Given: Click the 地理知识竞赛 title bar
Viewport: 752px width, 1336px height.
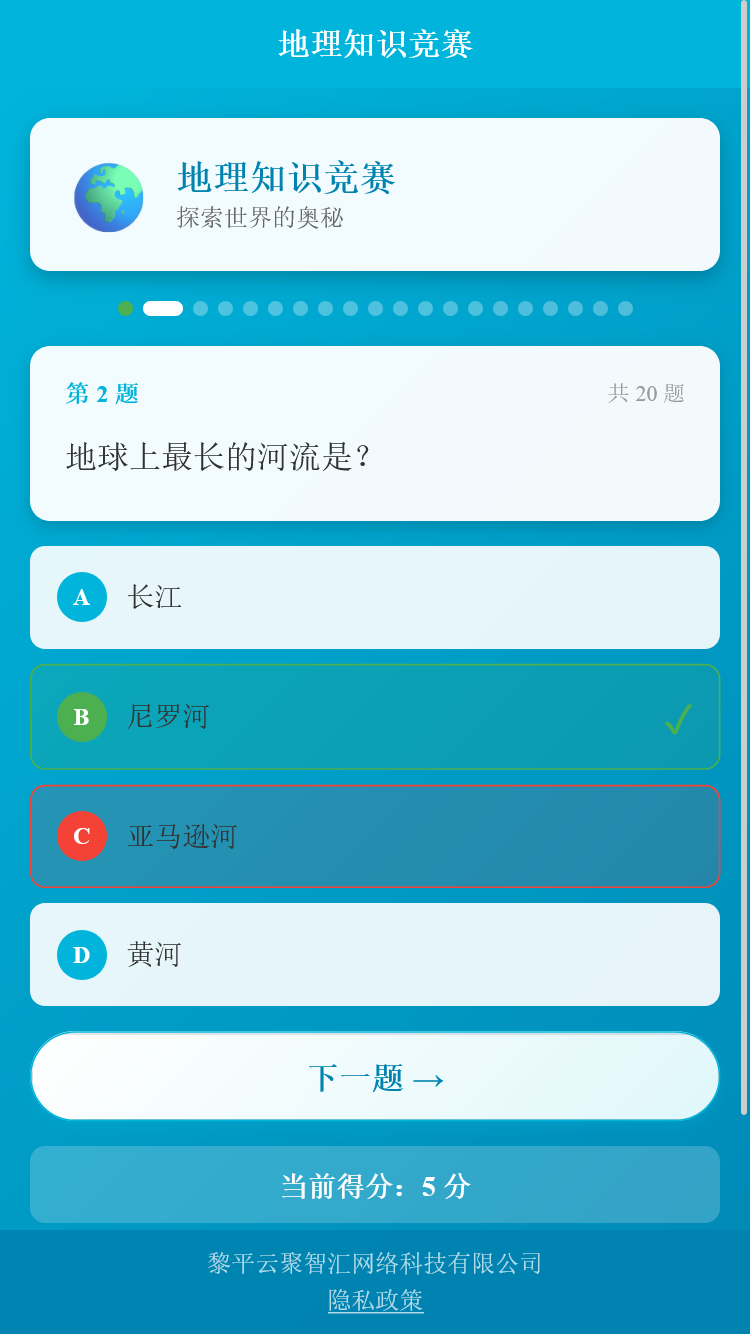Looking at the screenshot, I should (x=375, y=44).
